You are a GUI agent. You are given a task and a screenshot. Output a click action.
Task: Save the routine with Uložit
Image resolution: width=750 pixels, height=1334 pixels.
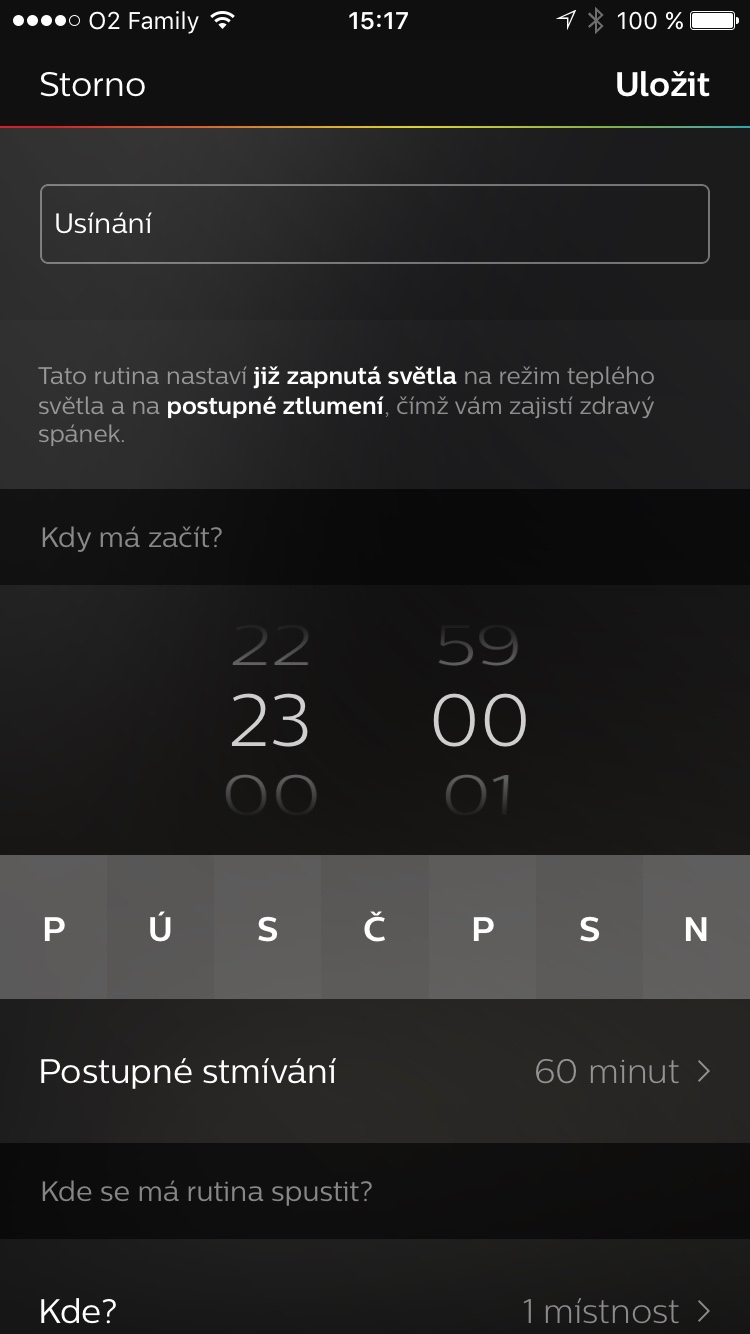[x=662, y=85]
